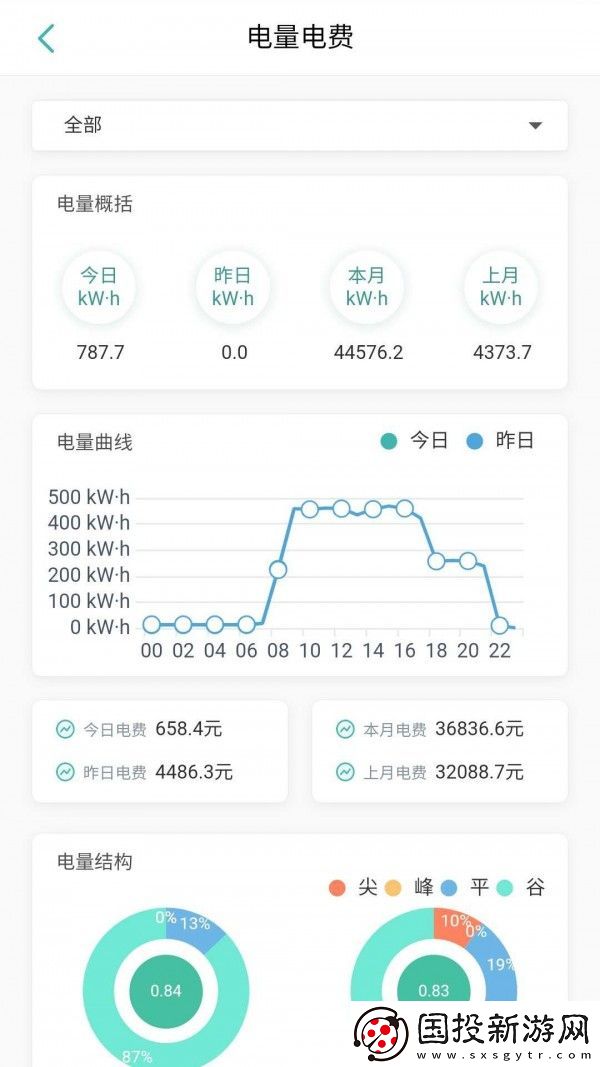The width and height of the screenshot is (600, 1067).
Task: Toggle the 峰 legend item in 电量结构
Action: 408,887
